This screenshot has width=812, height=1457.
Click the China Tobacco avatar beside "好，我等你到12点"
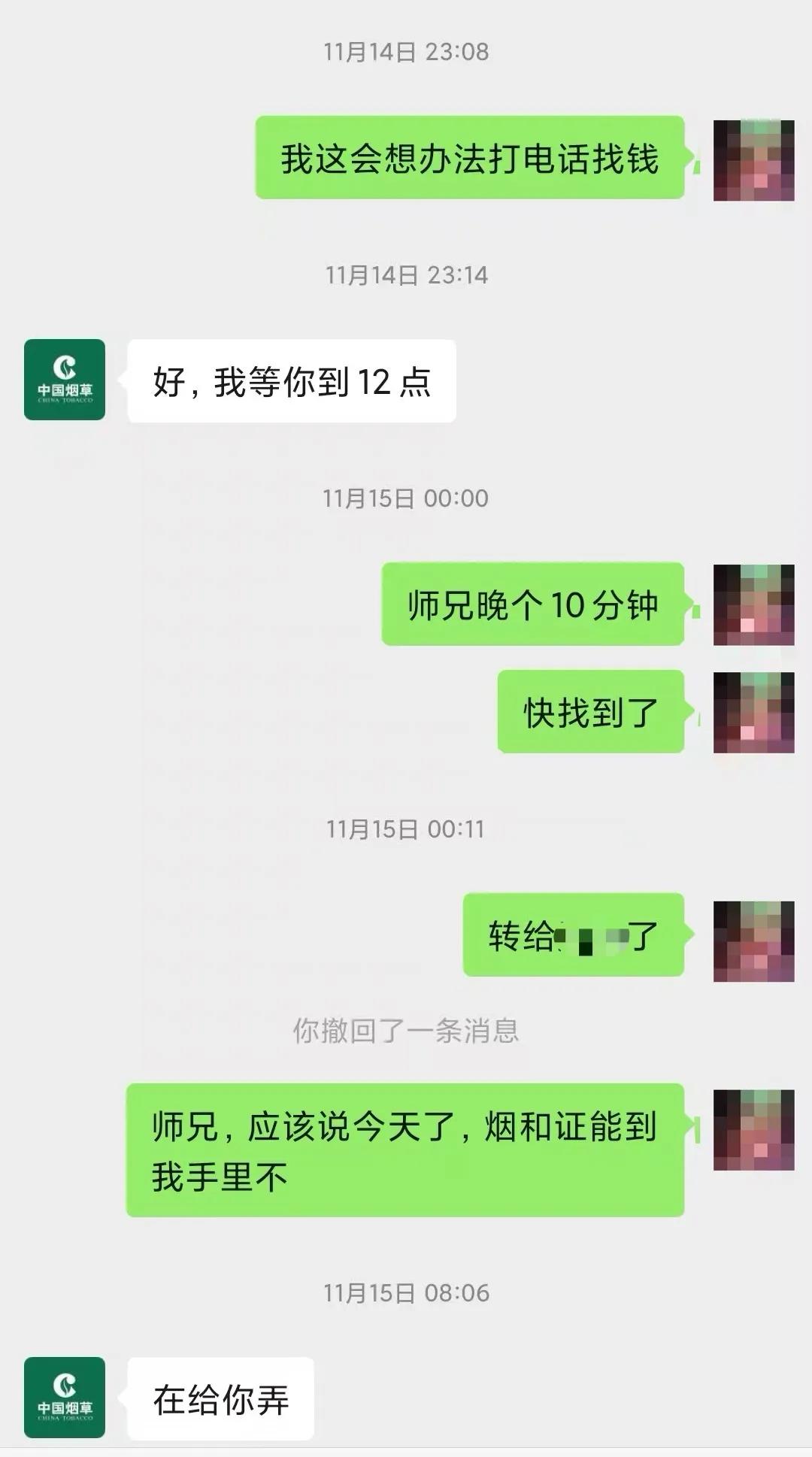click(65, 380)
